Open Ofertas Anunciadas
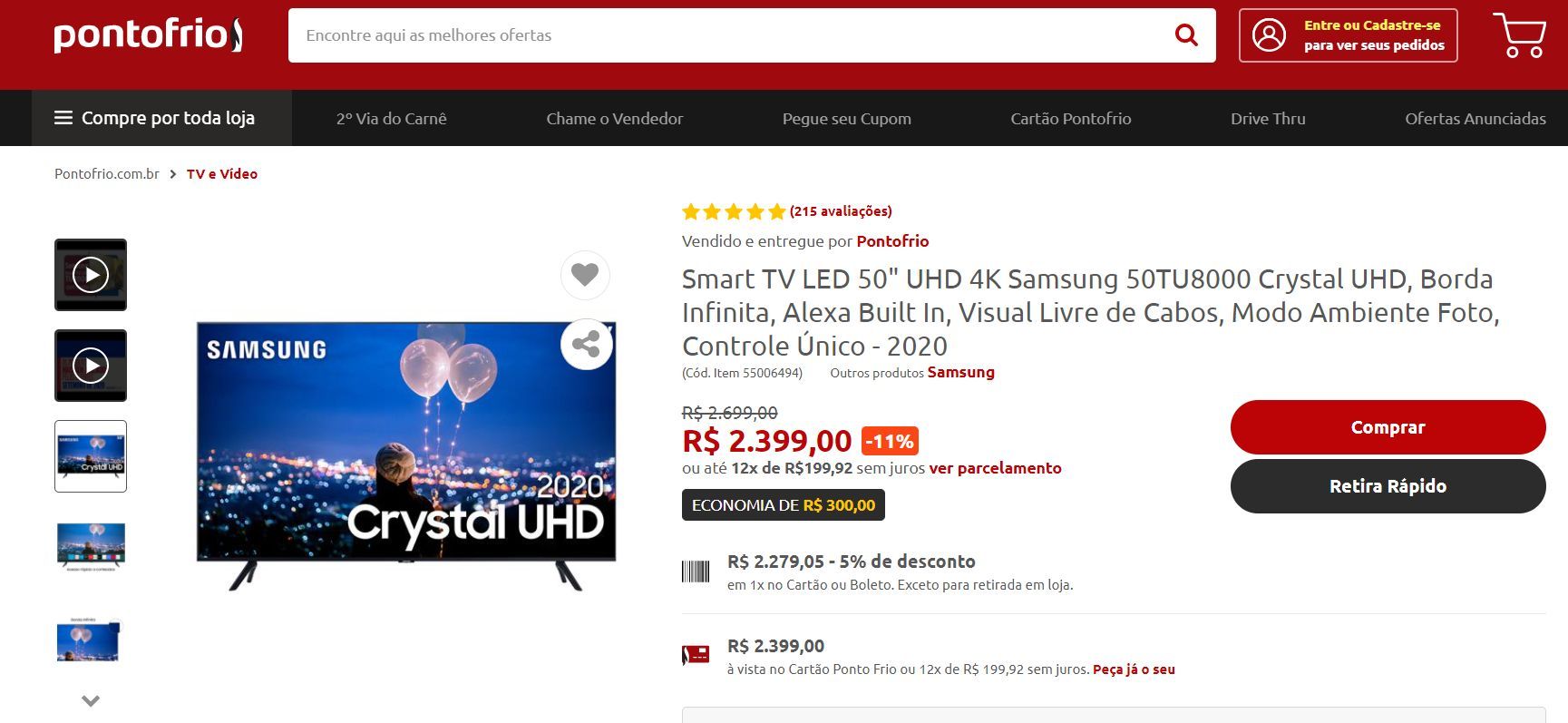The width and height of the screenshot is (1568, 723). coord(1475,119)
